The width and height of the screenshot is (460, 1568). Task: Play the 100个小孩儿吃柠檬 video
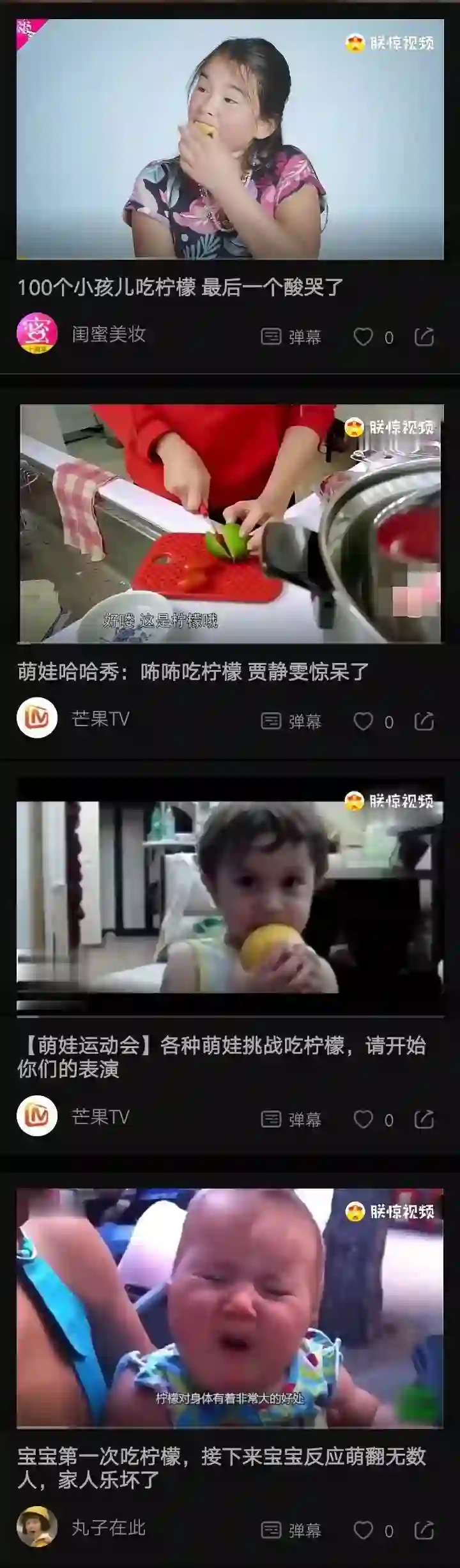[230, 139]
